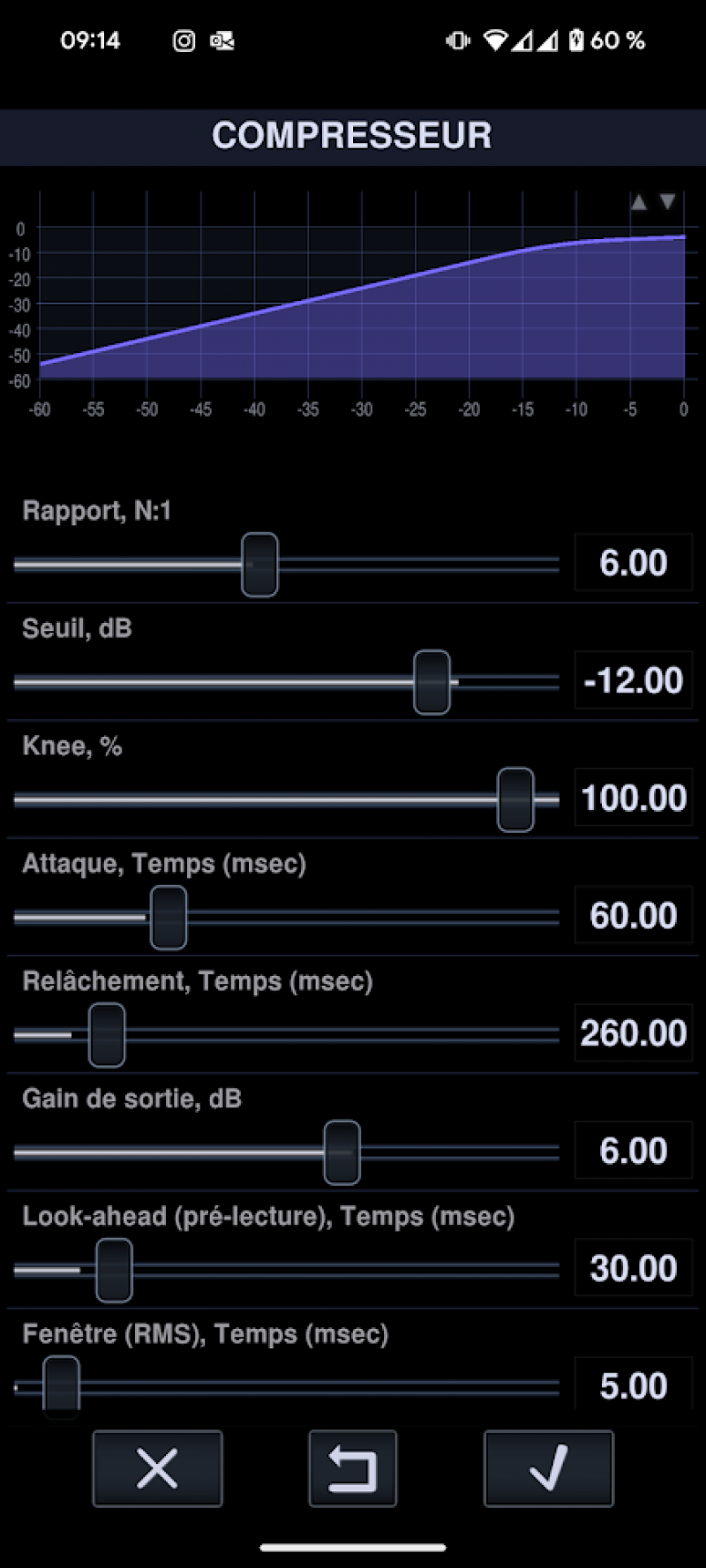
Task: Tap the Knee percent slider handle
Action: pos(515,799)
